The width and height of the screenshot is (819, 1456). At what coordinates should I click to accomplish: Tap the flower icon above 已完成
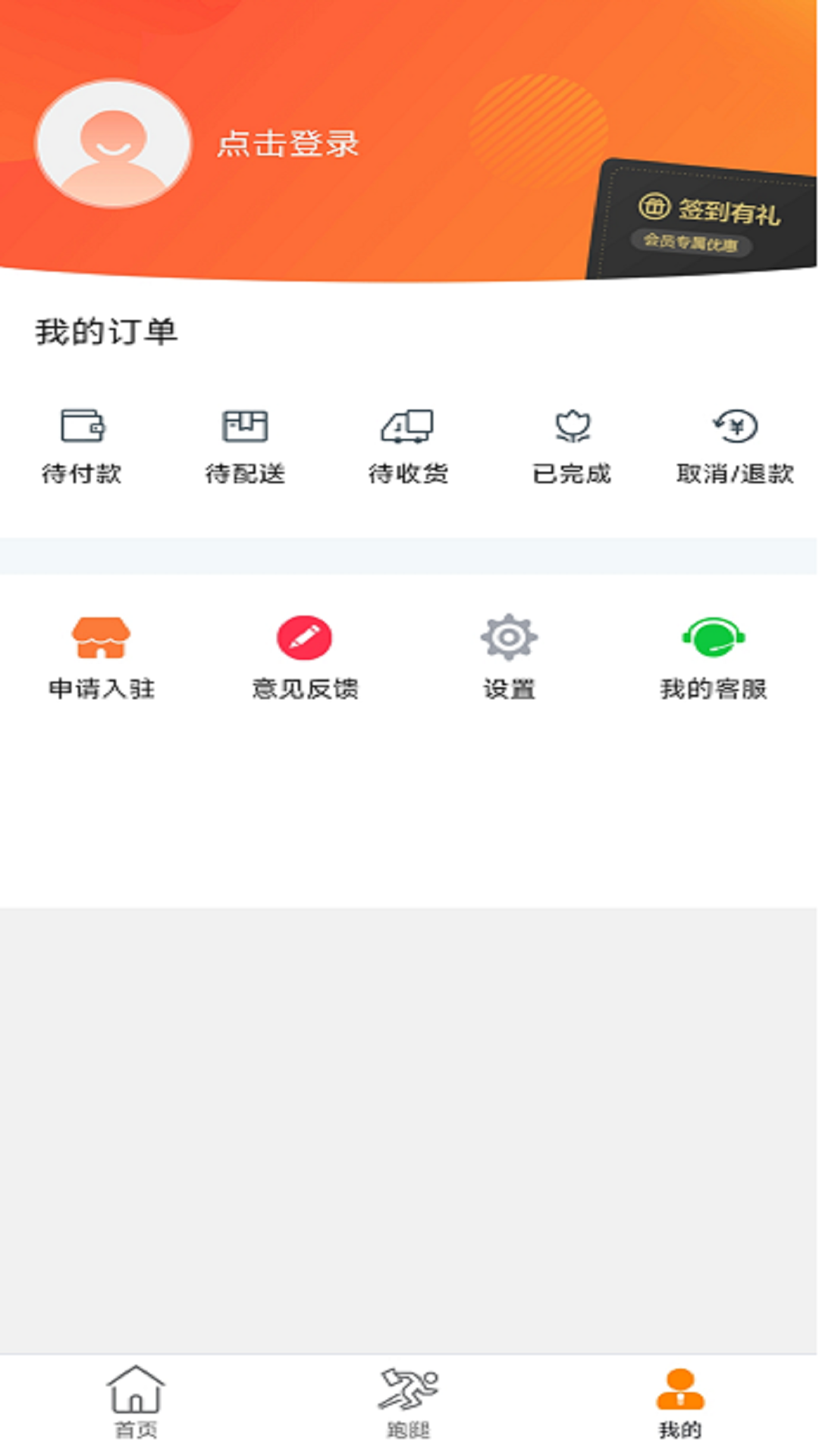click(x=573, y=426)
